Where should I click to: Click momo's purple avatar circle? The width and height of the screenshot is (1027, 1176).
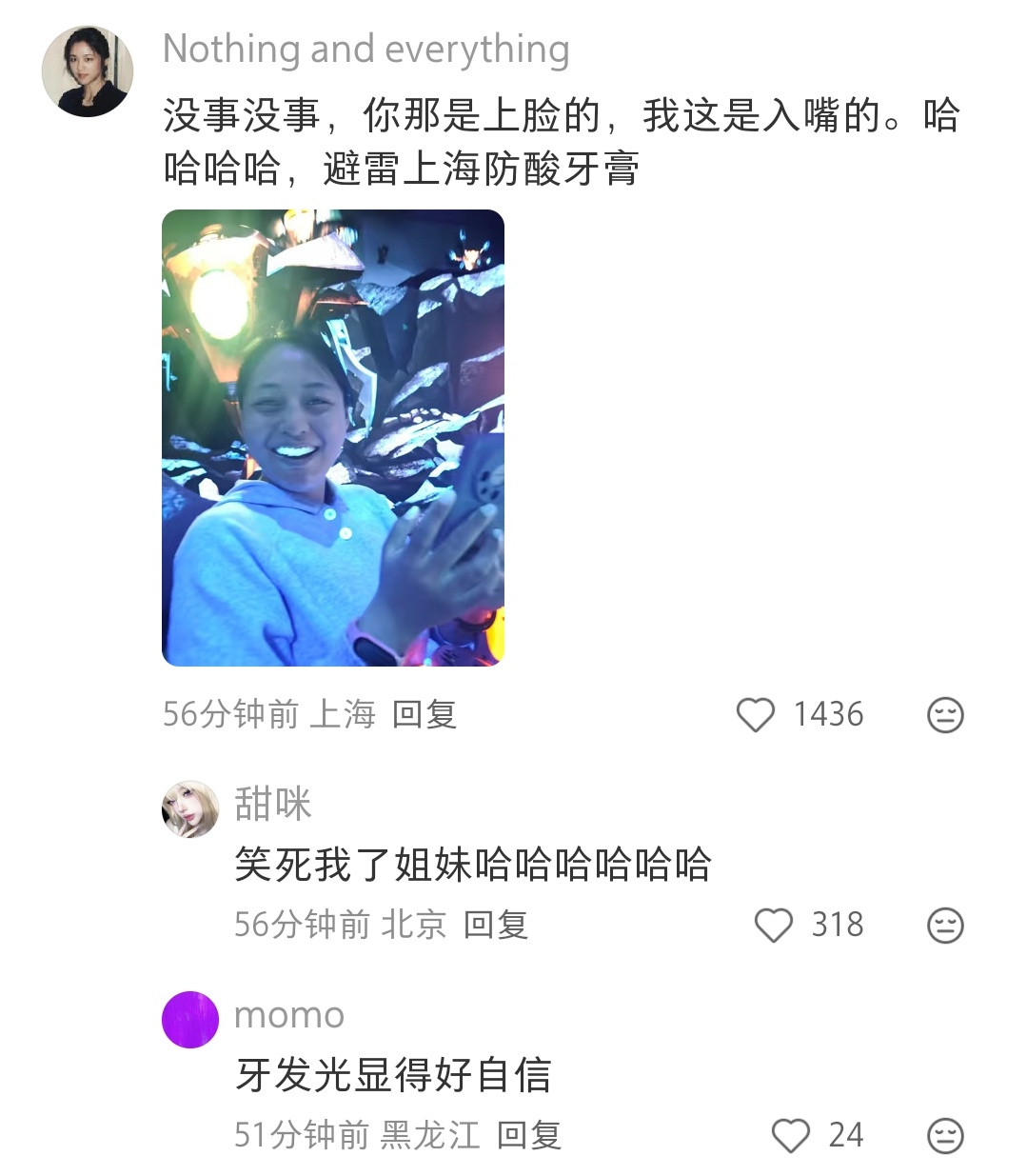coord(190,1015)
